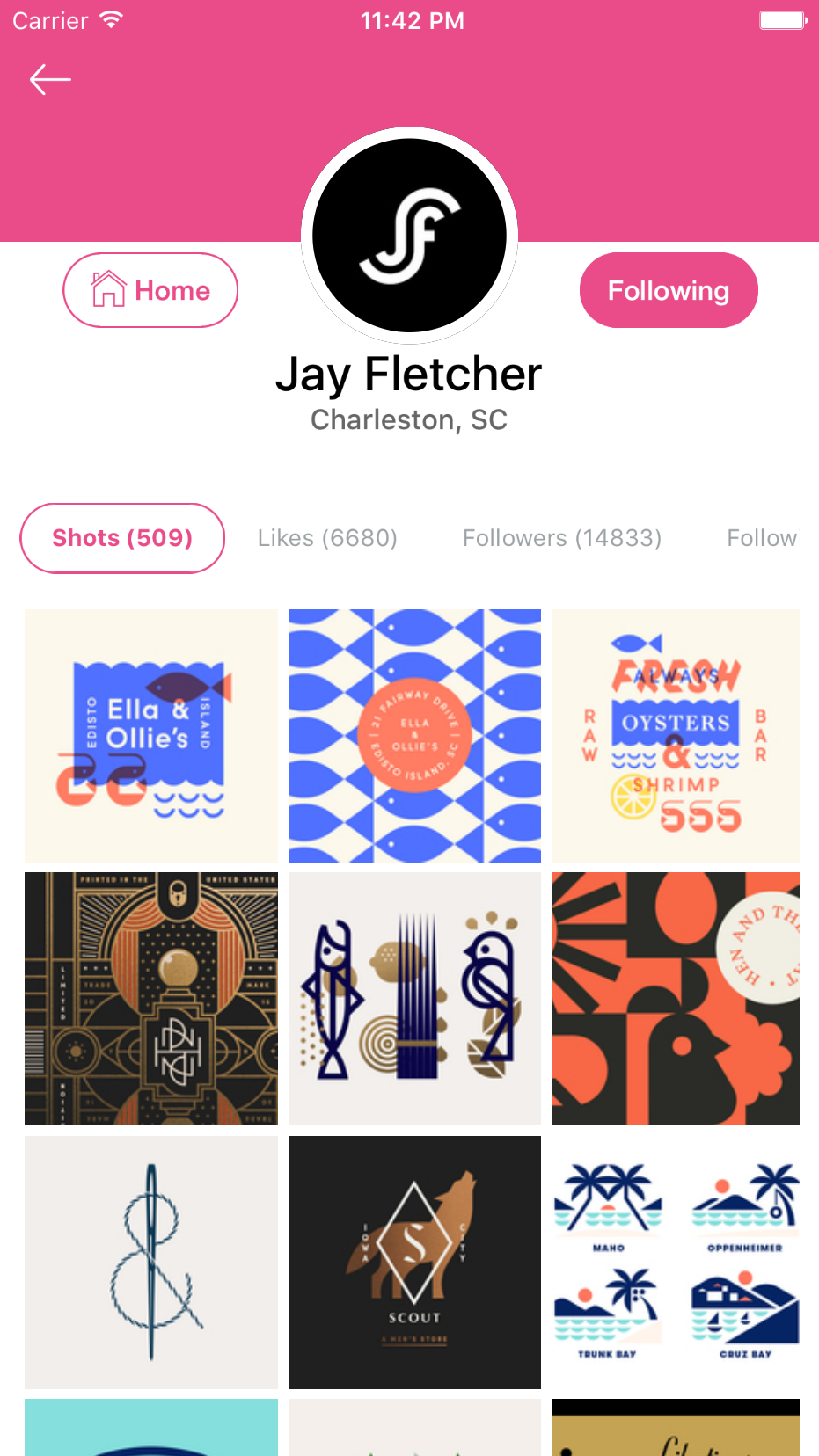The image size is (819, 1456).
Task: View the blue fish pattern shot
Action: 414,735
